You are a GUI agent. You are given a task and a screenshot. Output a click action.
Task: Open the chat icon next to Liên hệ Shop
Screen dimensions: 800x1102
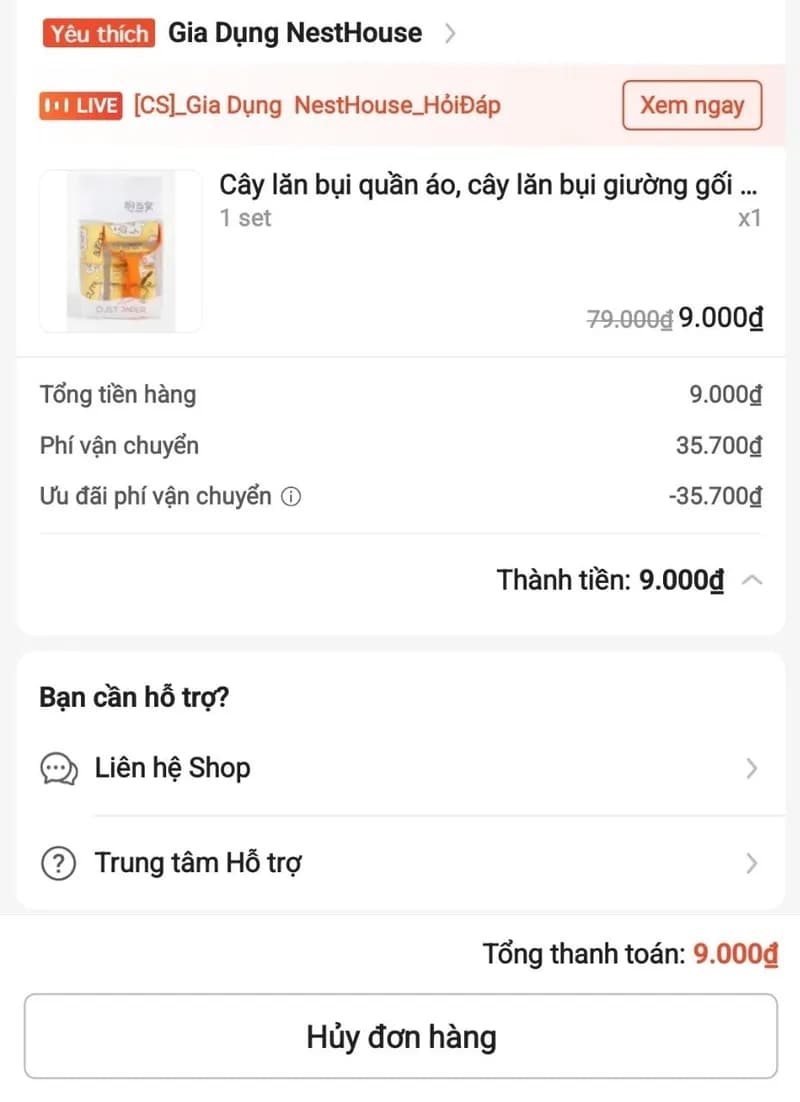pos(58,768)
